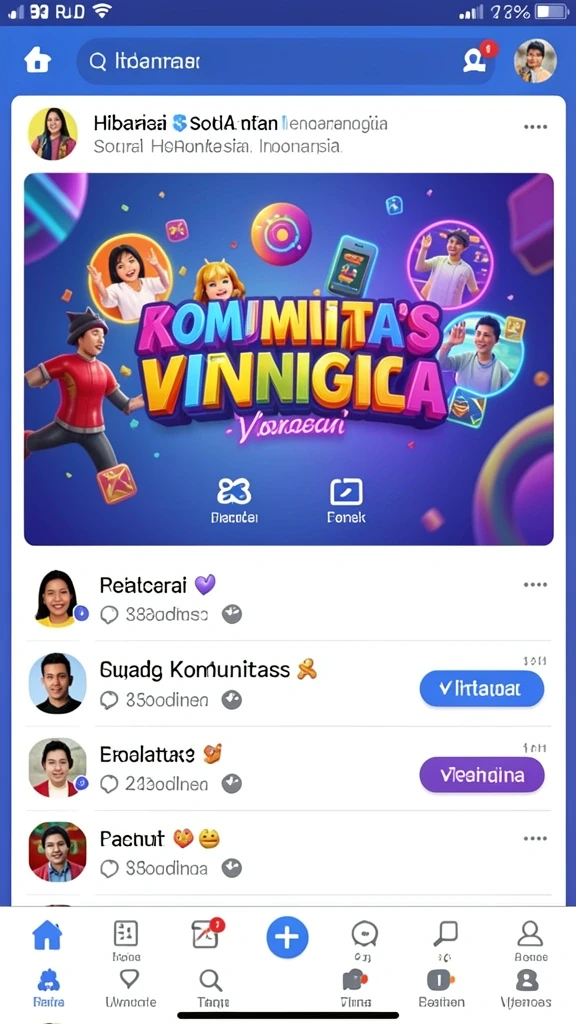Open the overflow menu beside Pachut
The height and width of the screenshot is (1024, 576).
click(535, 838)
